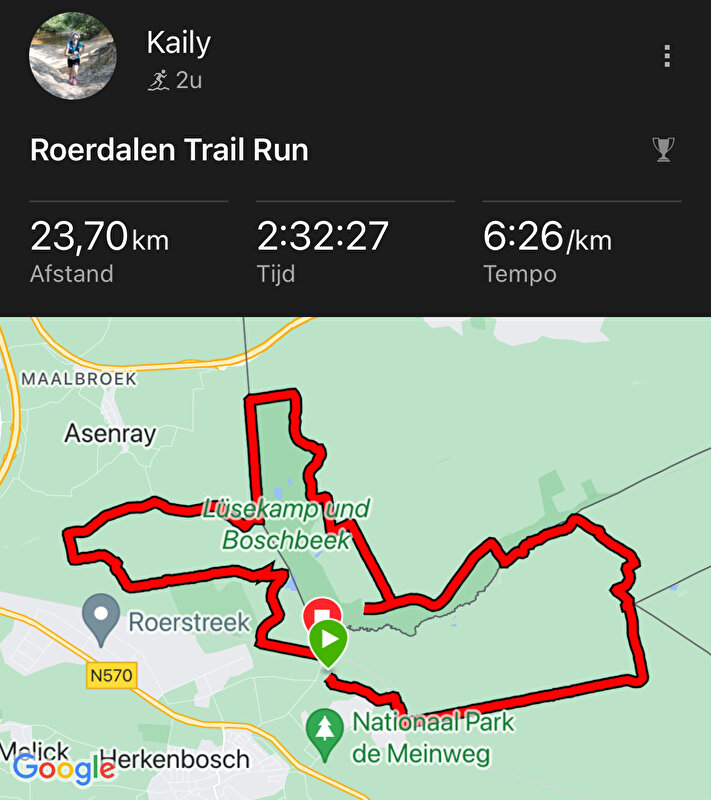Open the Roerdalen Trail Run activity title
Viewport: 711px width, 800px height.
[169, 150]
